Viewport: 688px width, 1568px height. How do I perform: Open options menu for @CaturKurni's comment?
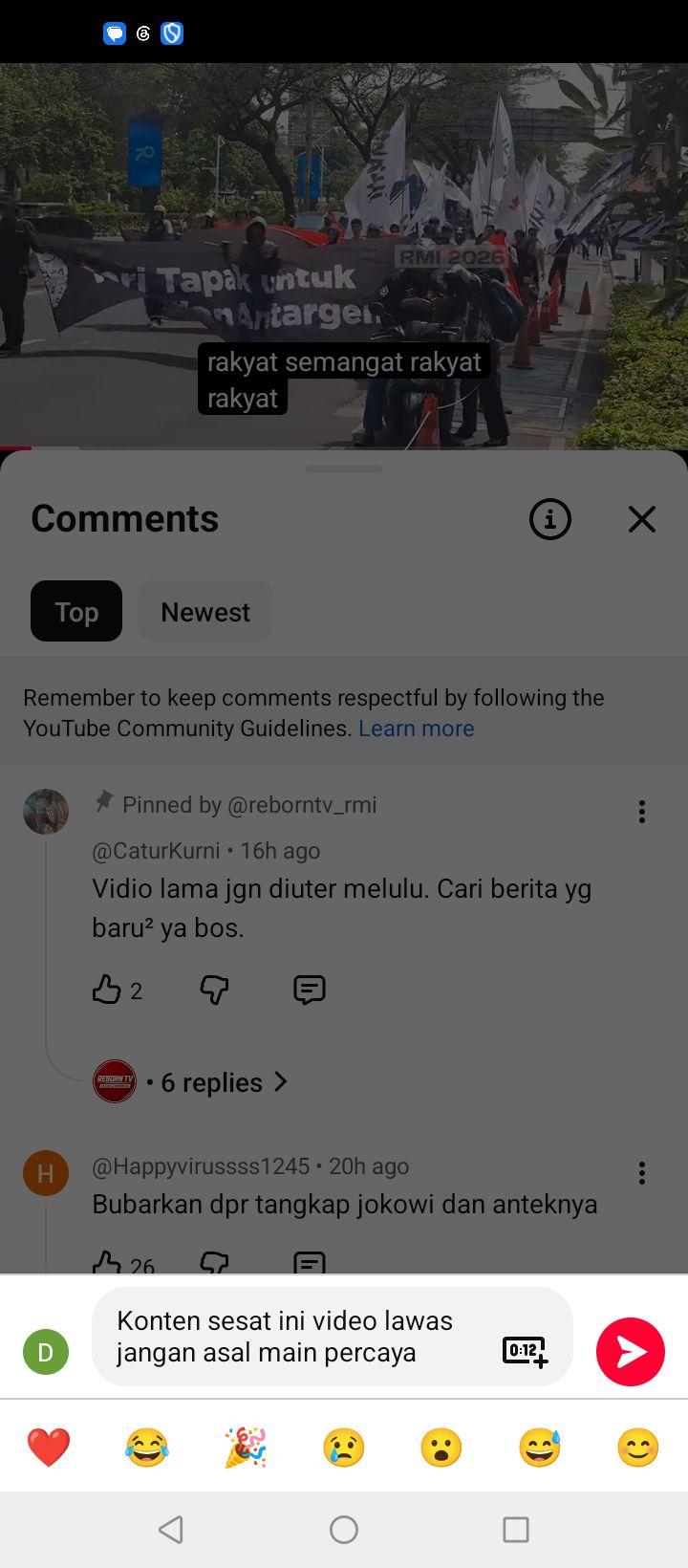[642, 812]
